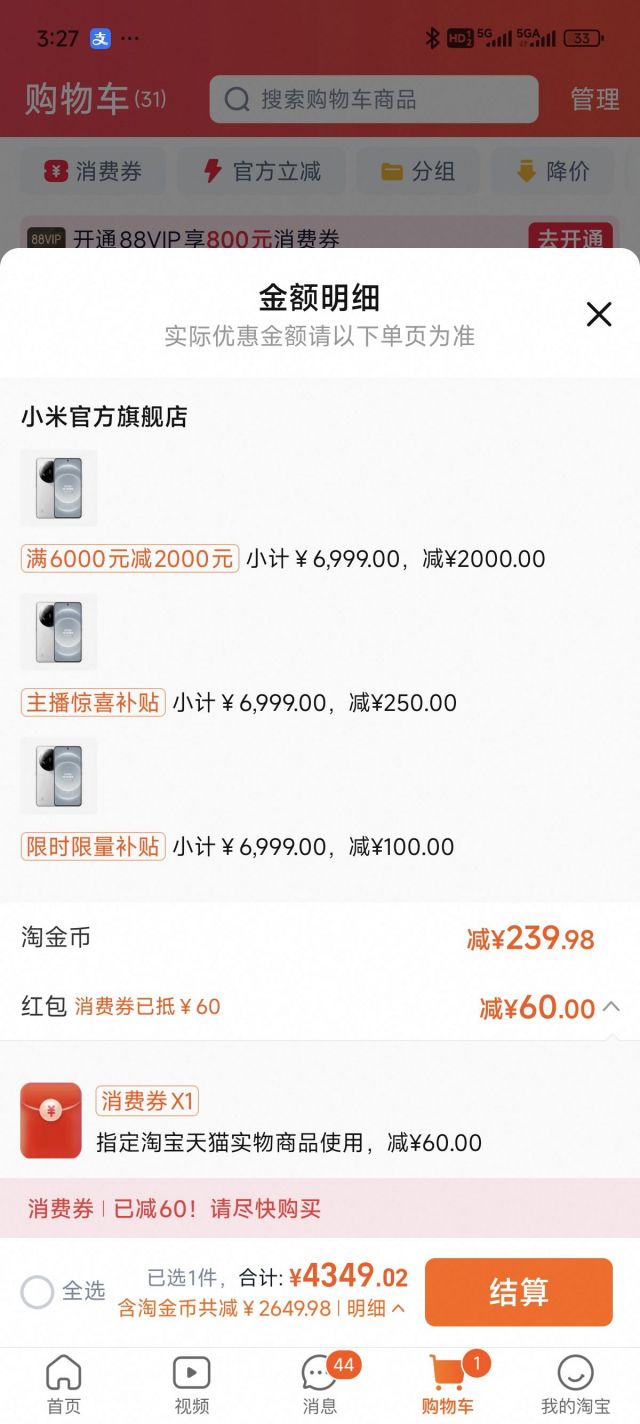Tap 去开通 for 88VIP
This screenshot has width=640, height=1424.
(x=570, y=240)
